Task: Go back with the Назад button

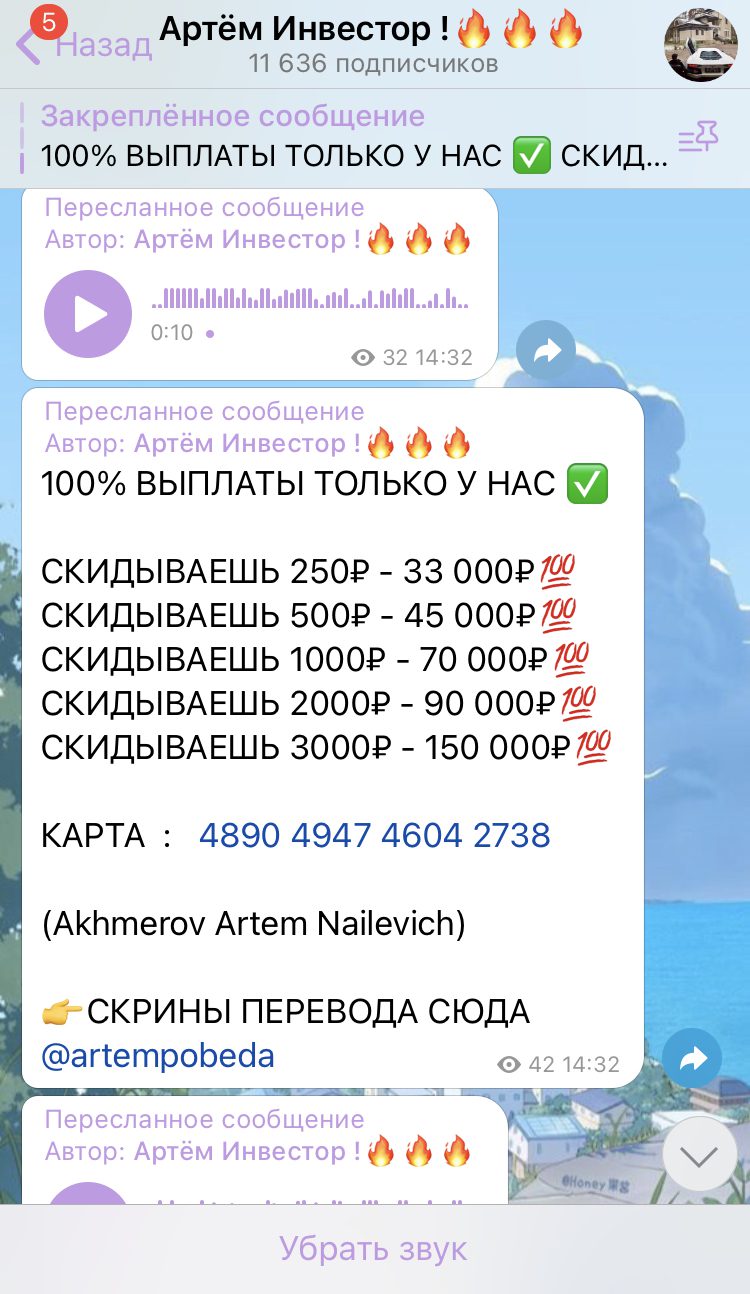Action: [x=84, y=43]
